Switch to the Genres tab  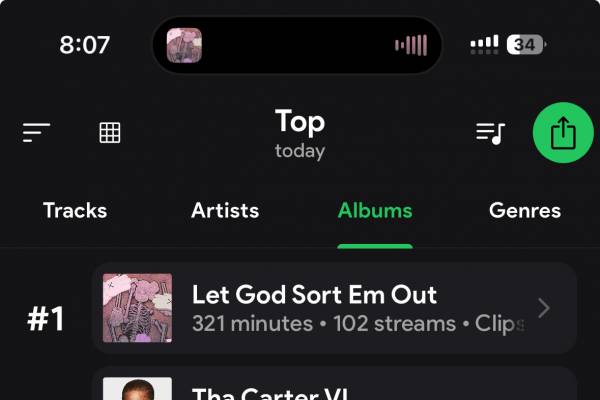[x=525, y=211]
